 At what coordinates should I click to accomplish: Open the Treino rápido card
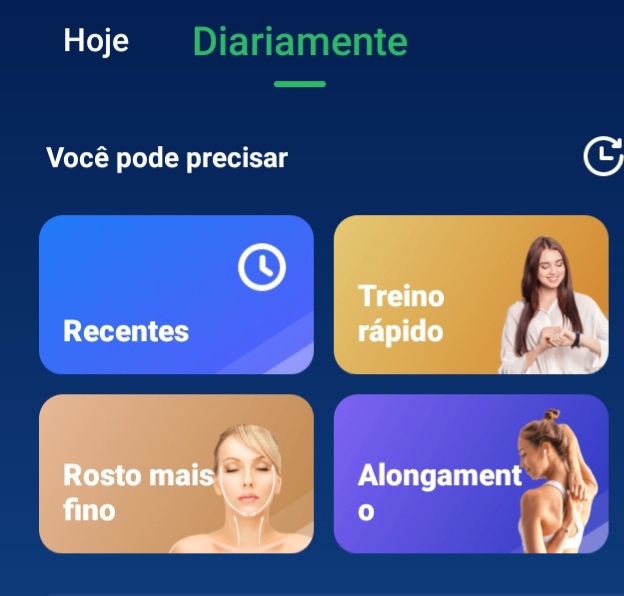(470, 295)
